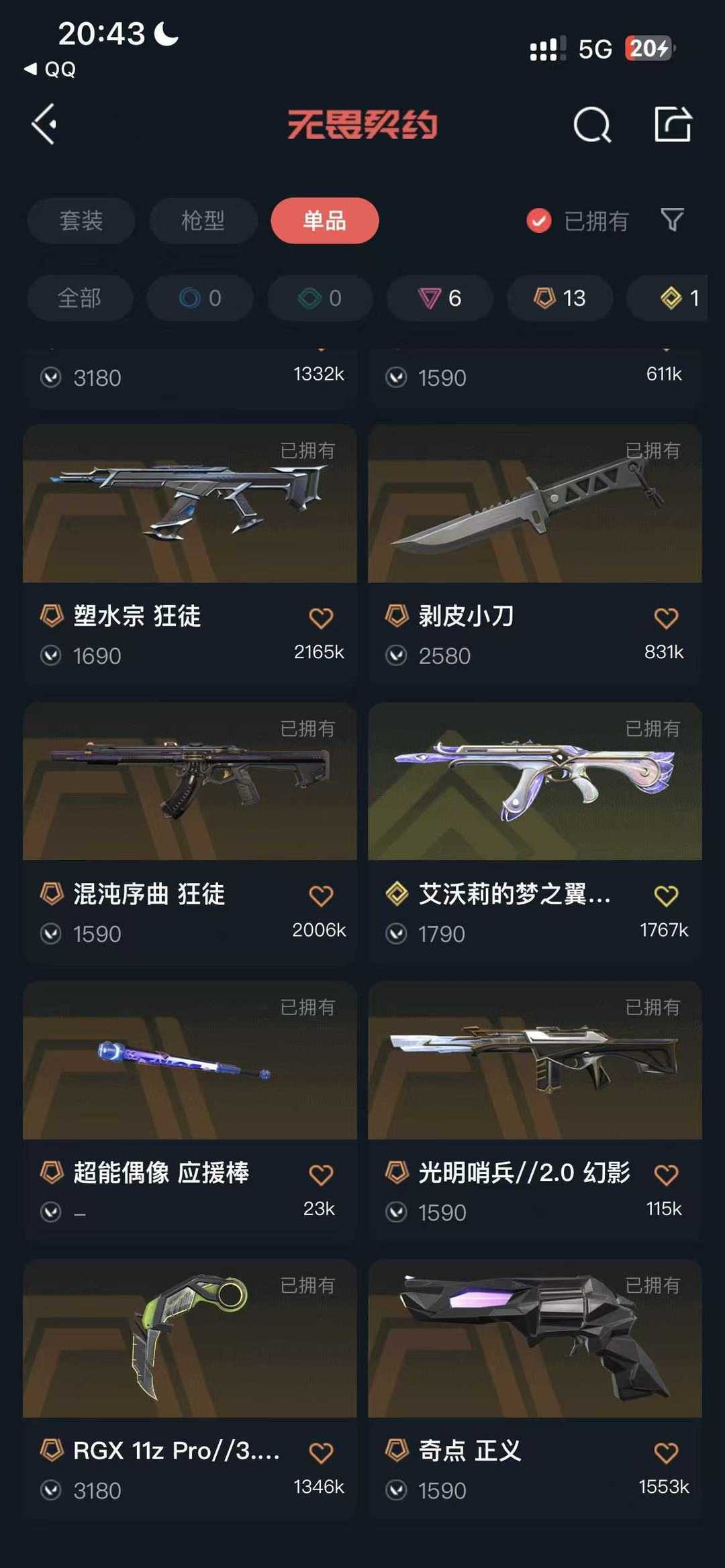
Task: Uncheck the 已拥有 owned filter
Action: tap(577, 221)
